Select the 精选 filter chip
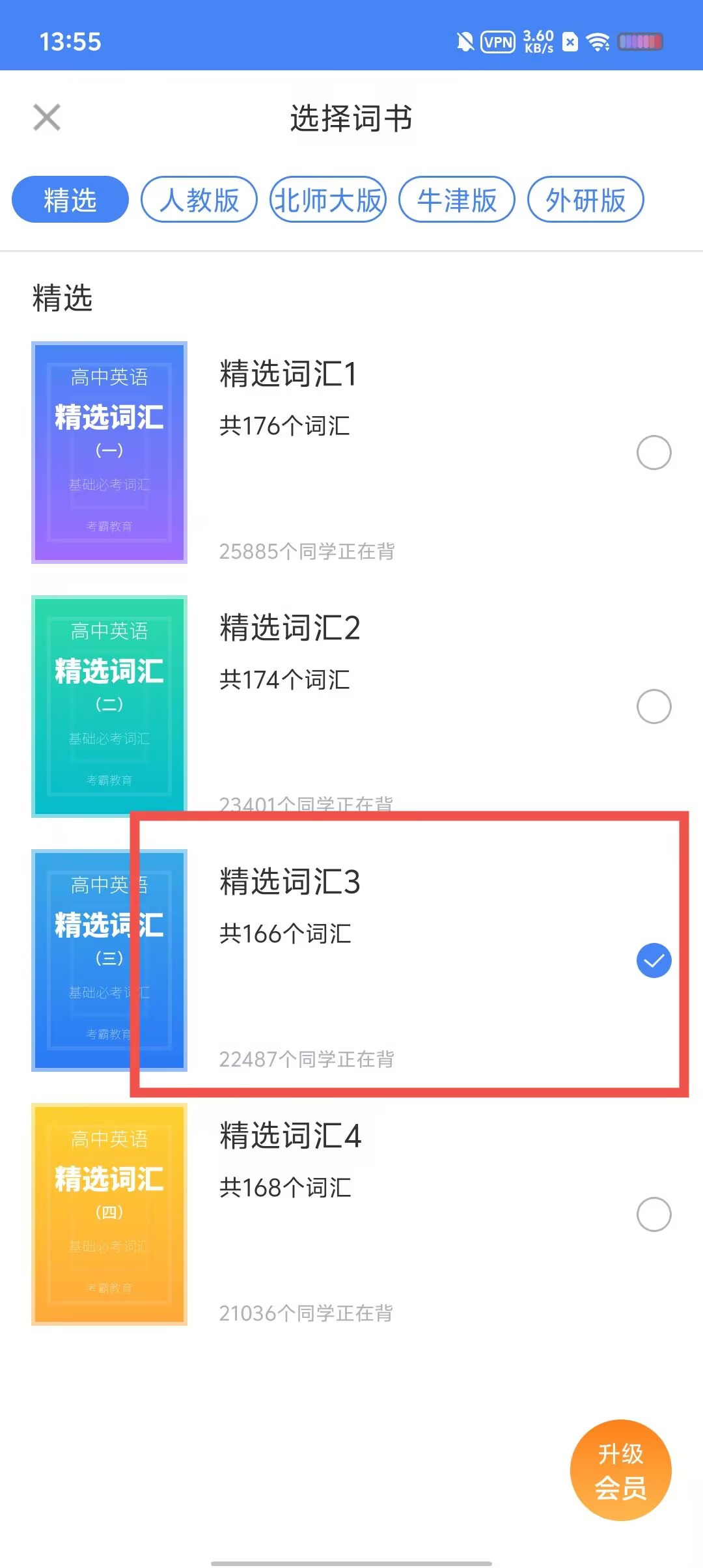 70,200
